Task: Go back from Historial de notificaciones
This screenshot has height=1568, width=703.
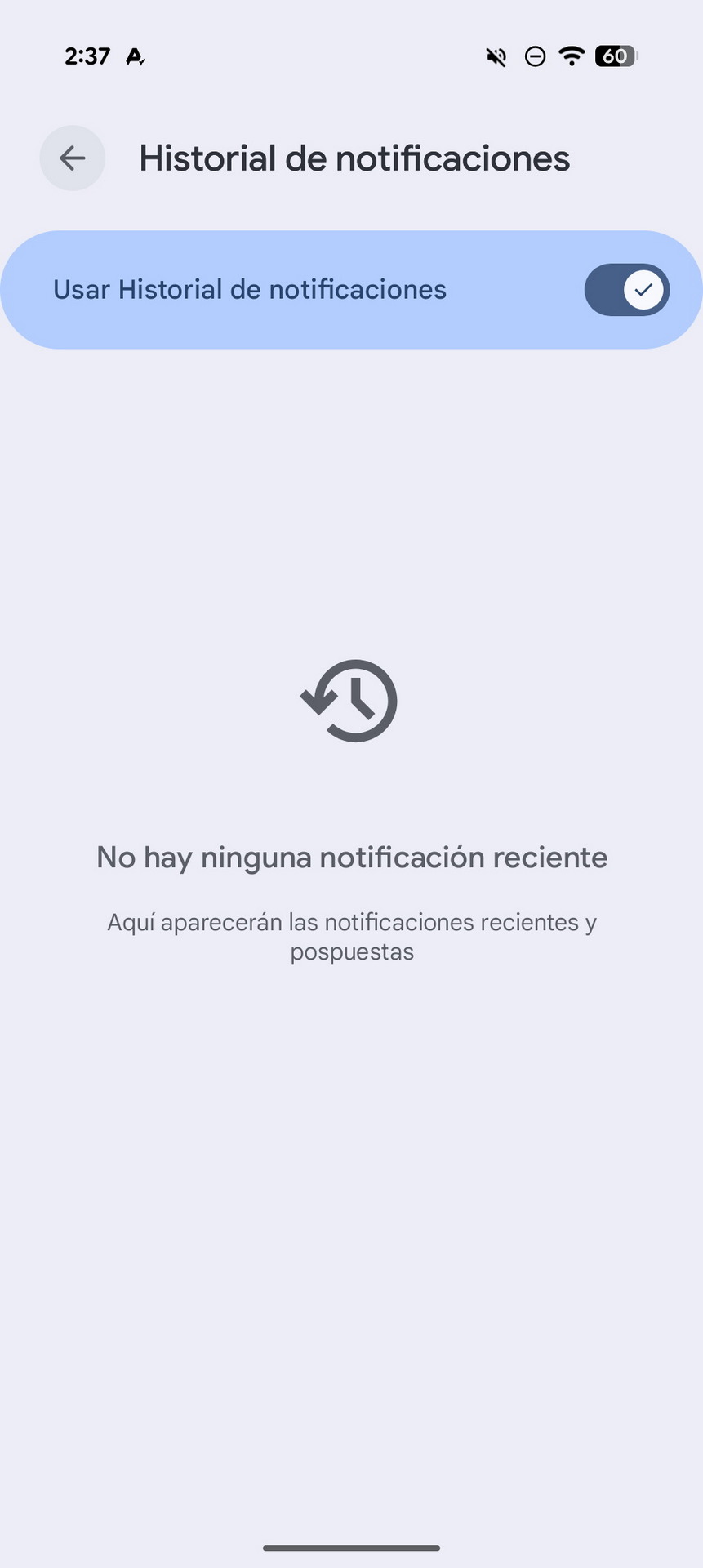Action: pos(73,158)
